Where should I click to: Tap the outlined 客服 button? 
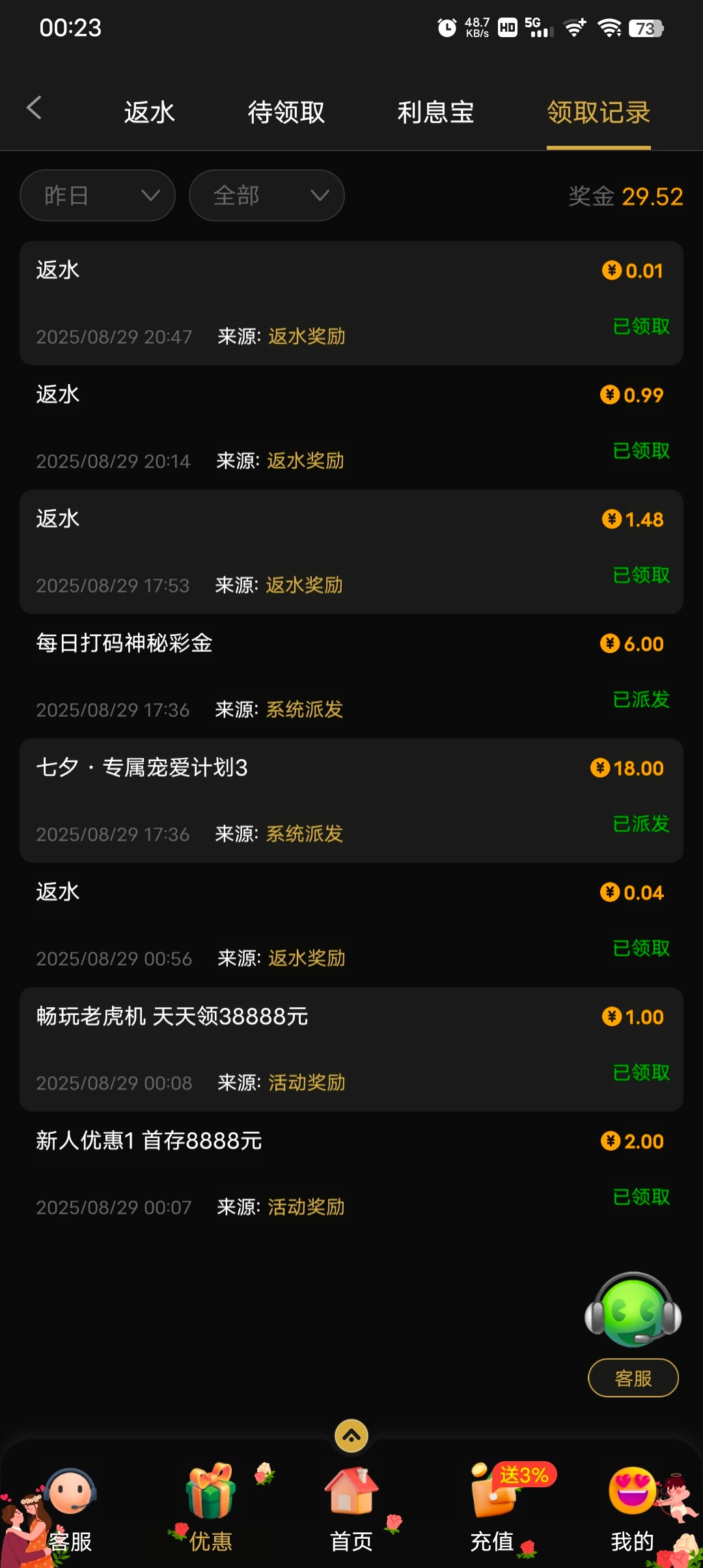point(633,1378)
